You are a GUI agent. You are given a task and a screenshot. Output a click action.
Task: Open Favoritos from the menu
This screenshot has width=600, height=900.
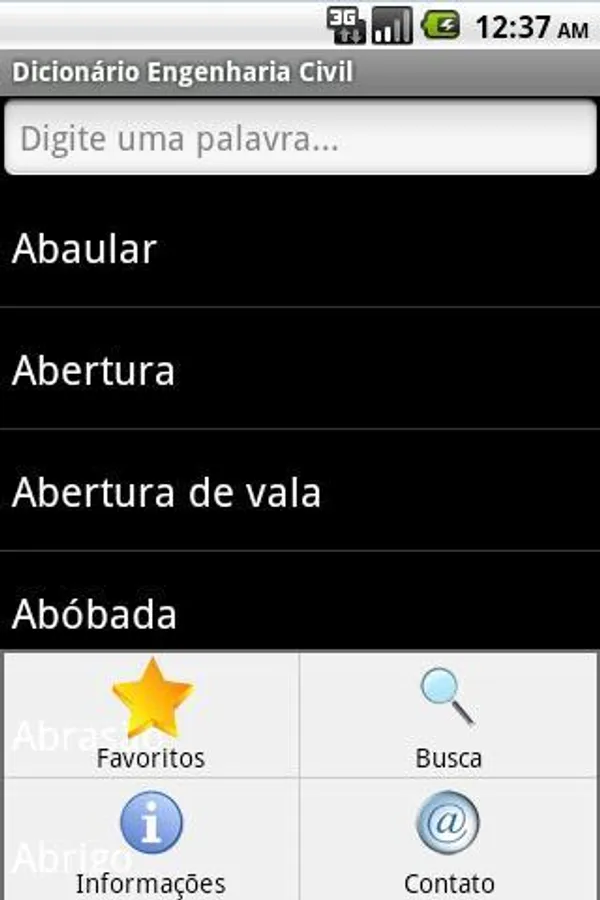(151, 716)
